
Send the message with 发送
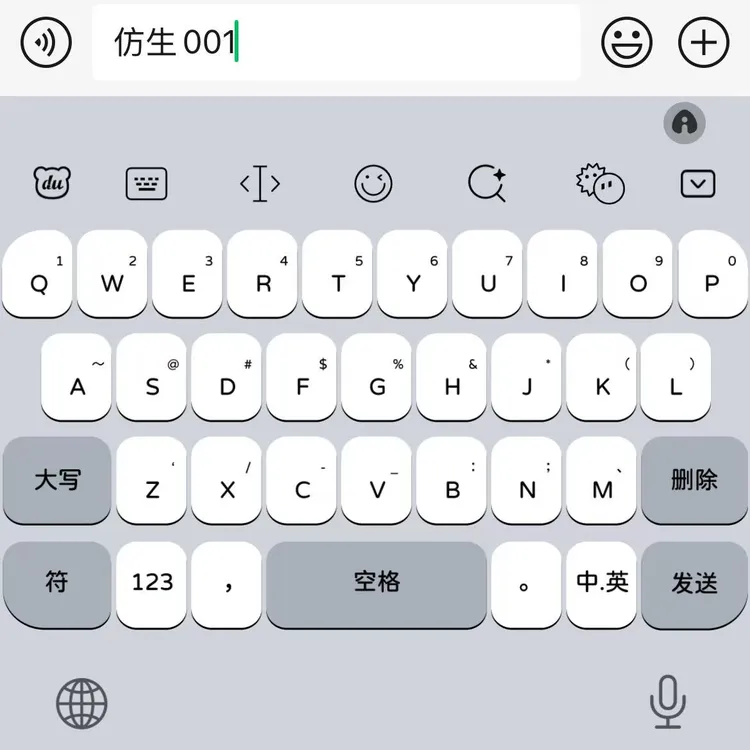coord(694,584)
